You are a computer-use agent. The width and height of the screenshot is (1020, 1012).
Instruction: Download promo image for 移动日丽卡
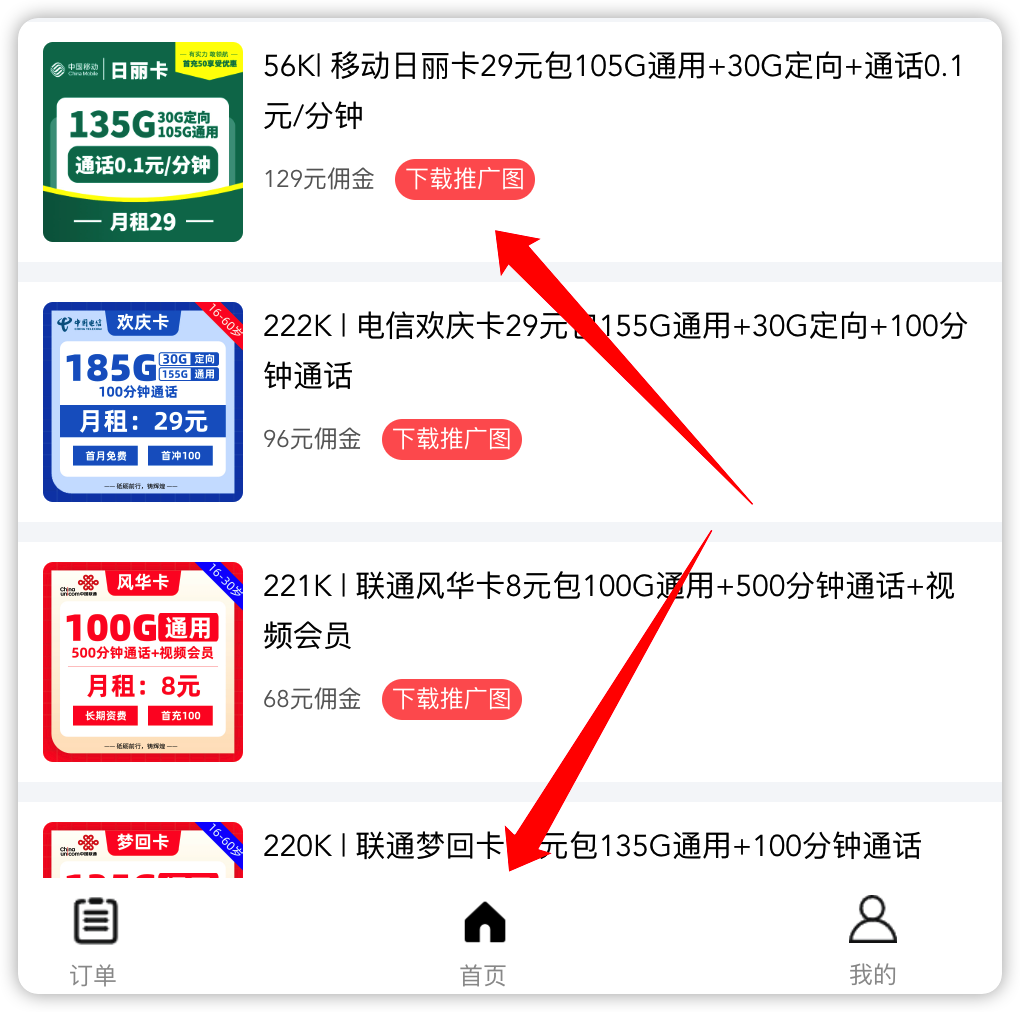click(465, 180)
